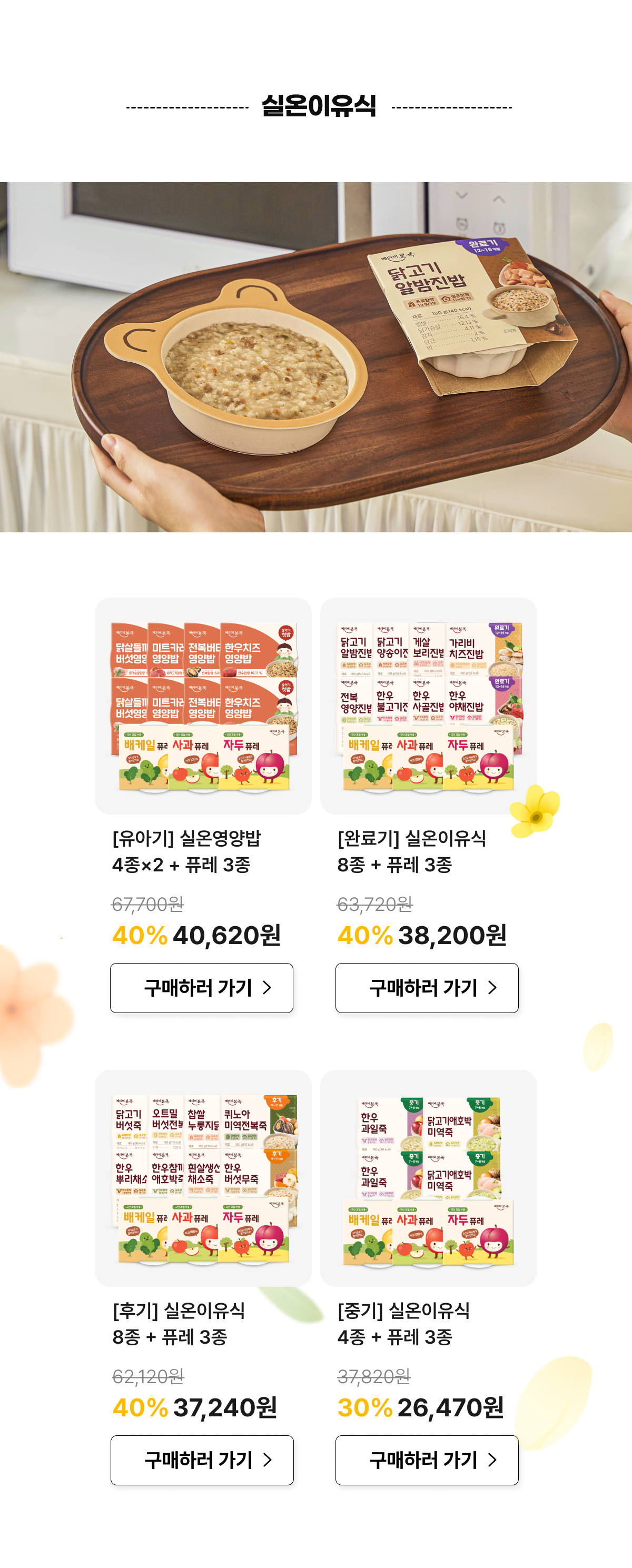Tap 구매하러 가기 for 유아기 실온영양밥

[202, 987]
